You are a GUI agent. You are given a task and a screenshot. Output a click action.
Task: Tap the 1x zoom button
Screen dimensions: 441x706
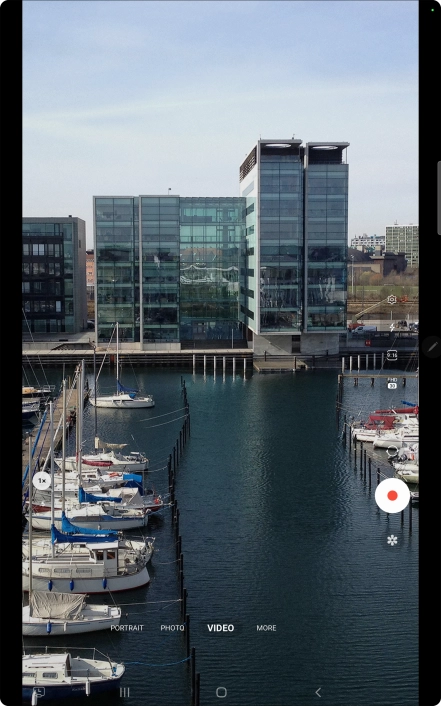[x=41, y=481]
